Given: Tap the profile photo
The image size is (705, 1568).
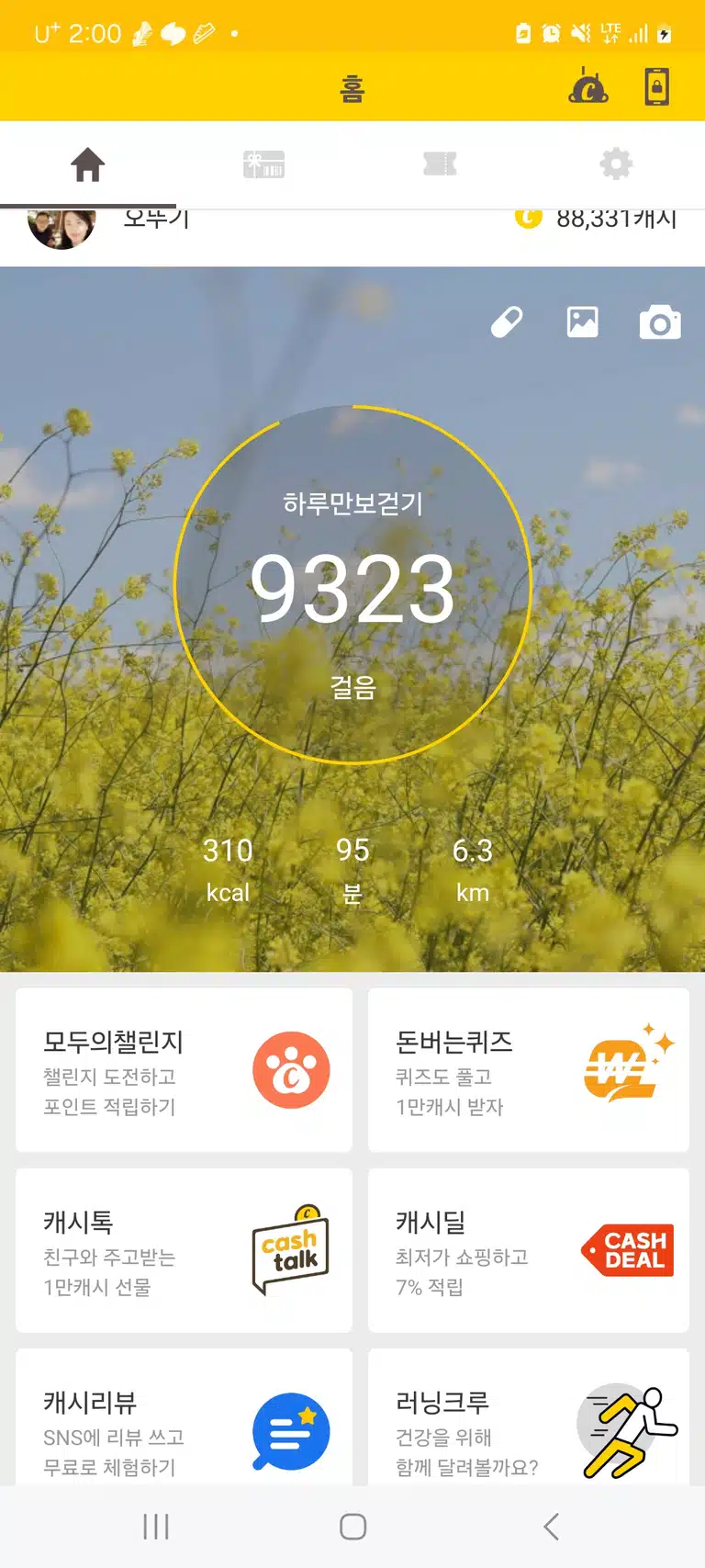Looking at the screenshot, I should pos(62,228).
